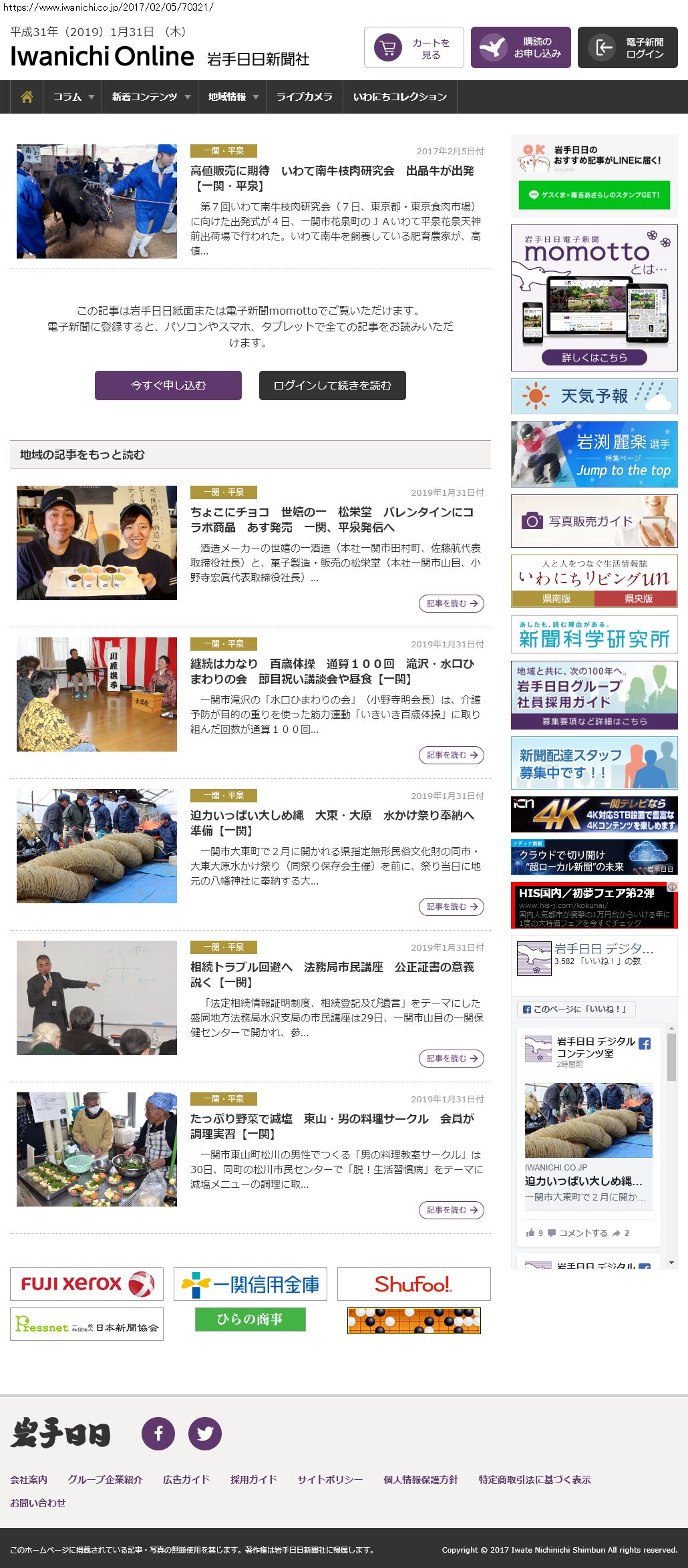
Task: Open 電子新聞ログイン button
Action: [628, 47]
